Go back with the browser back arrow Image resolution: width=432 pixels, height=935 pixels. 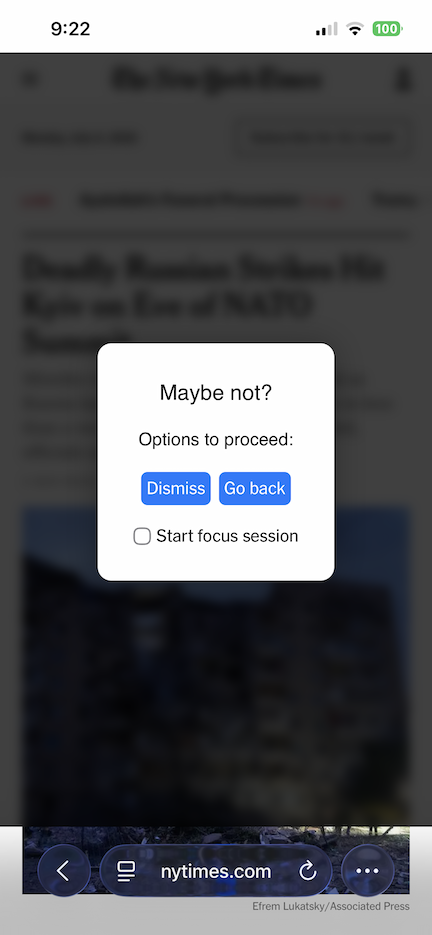pyautogui.click(x=63, y=871)
